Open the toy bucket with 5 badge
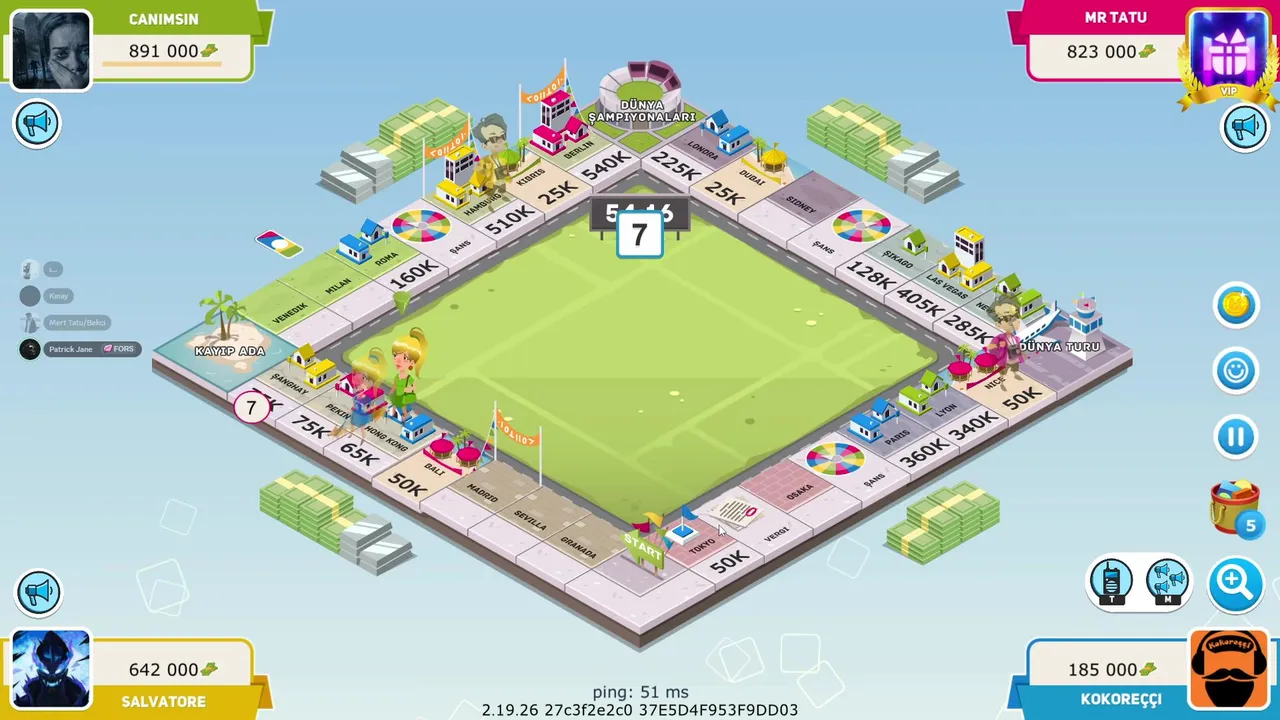 coord(1234,505)
